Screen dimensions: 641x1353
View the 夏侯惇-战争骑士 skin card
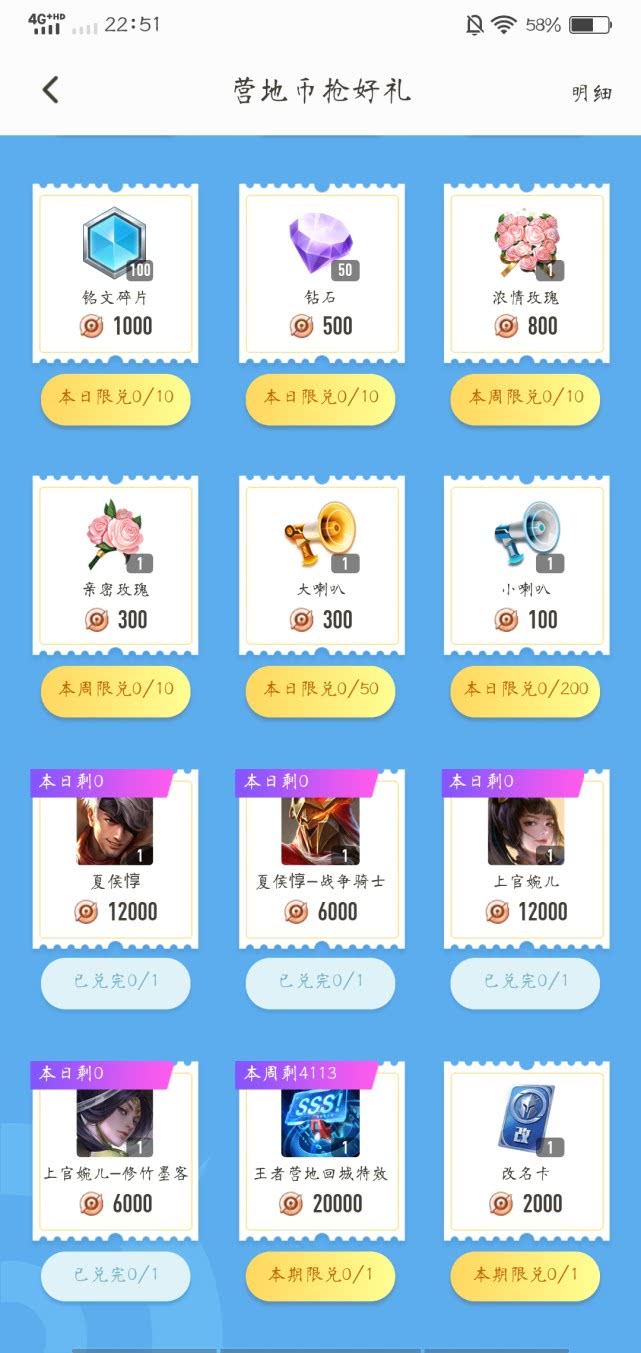(x=321, y=858)
